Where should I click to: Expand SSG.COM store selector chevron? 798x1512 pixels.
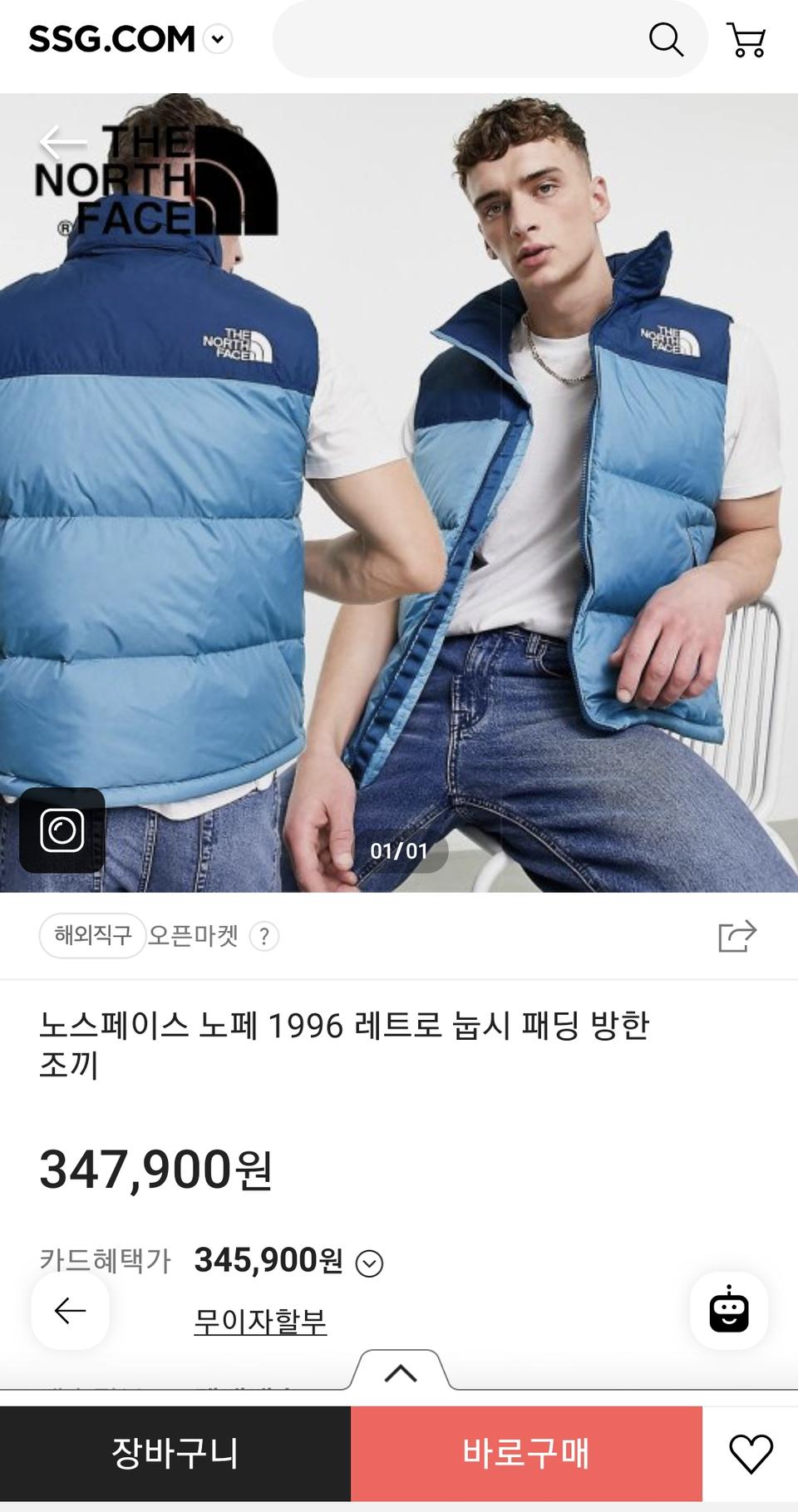tap(218, 39)
